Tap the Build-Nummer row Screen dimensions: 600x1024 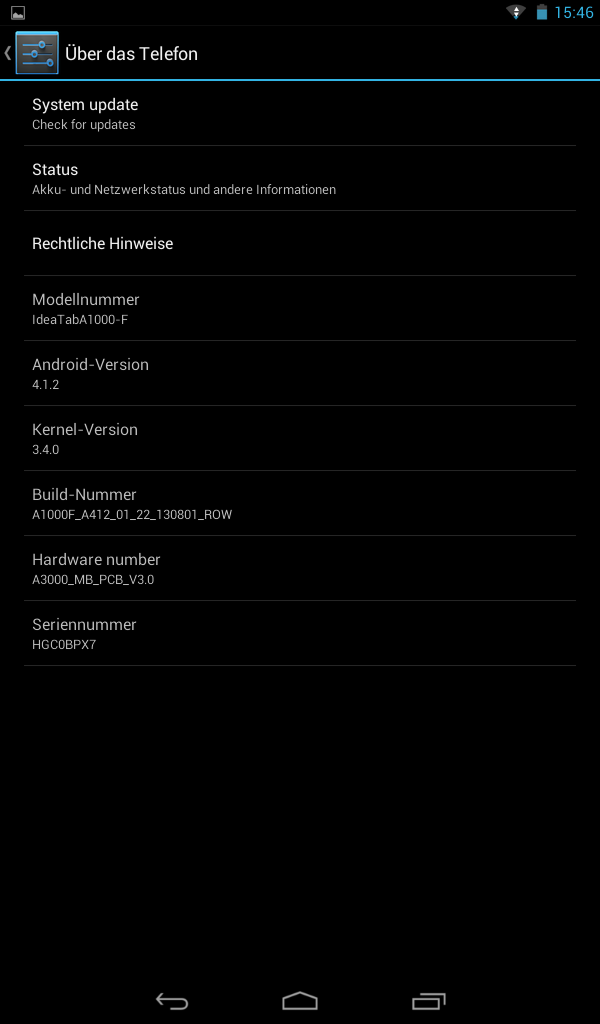point(300,503)
